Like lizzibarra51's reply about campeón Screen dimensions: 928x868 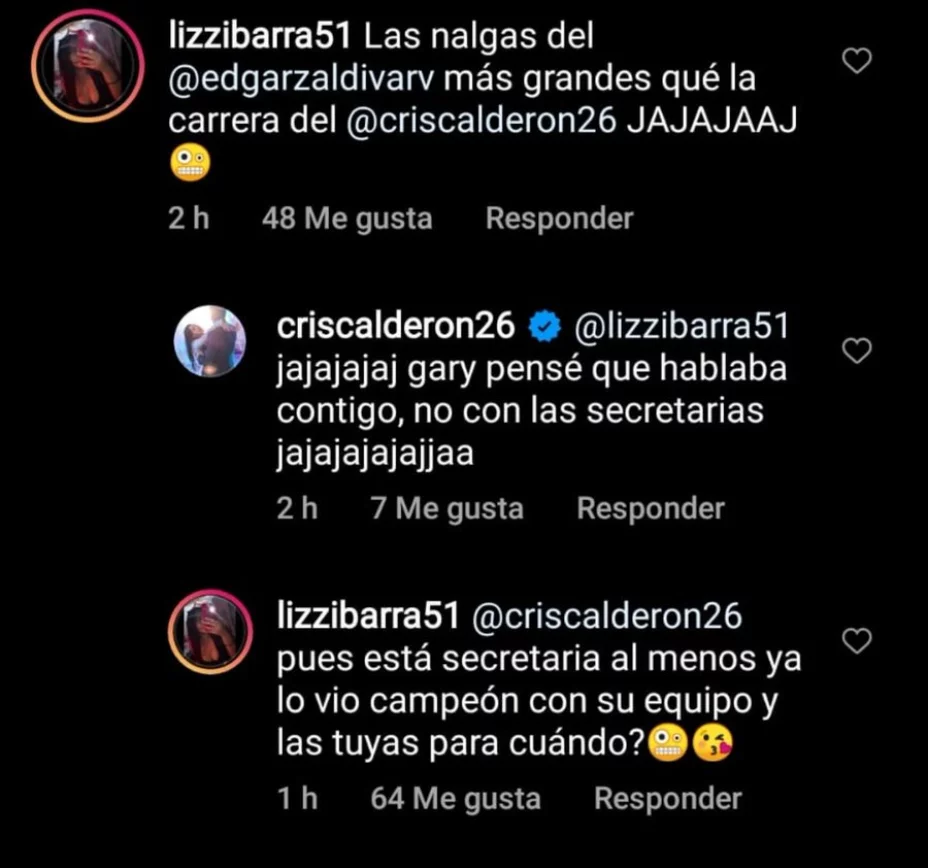pos(857,640)
